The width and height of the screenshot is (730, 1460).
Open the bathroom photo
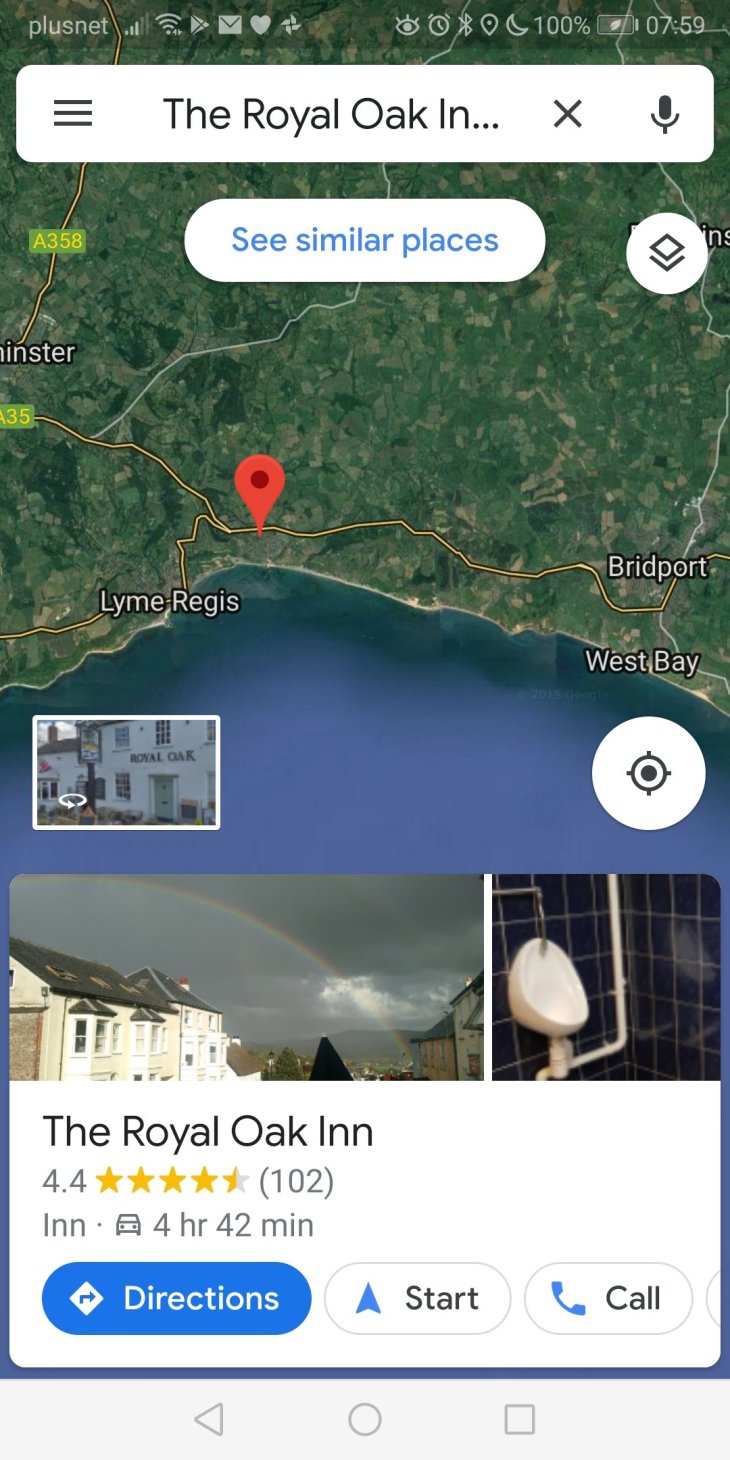point(605,977)
